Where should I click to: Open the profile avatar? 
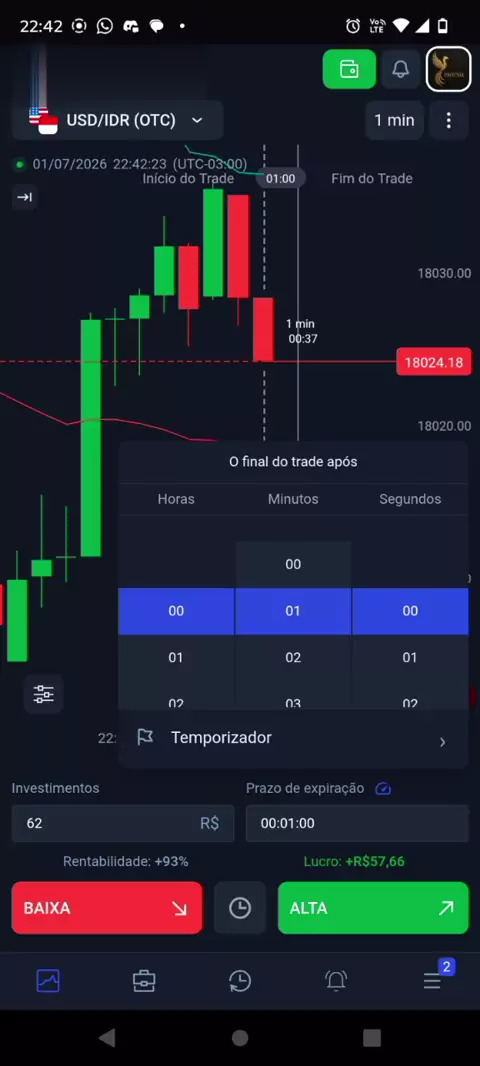448,69
